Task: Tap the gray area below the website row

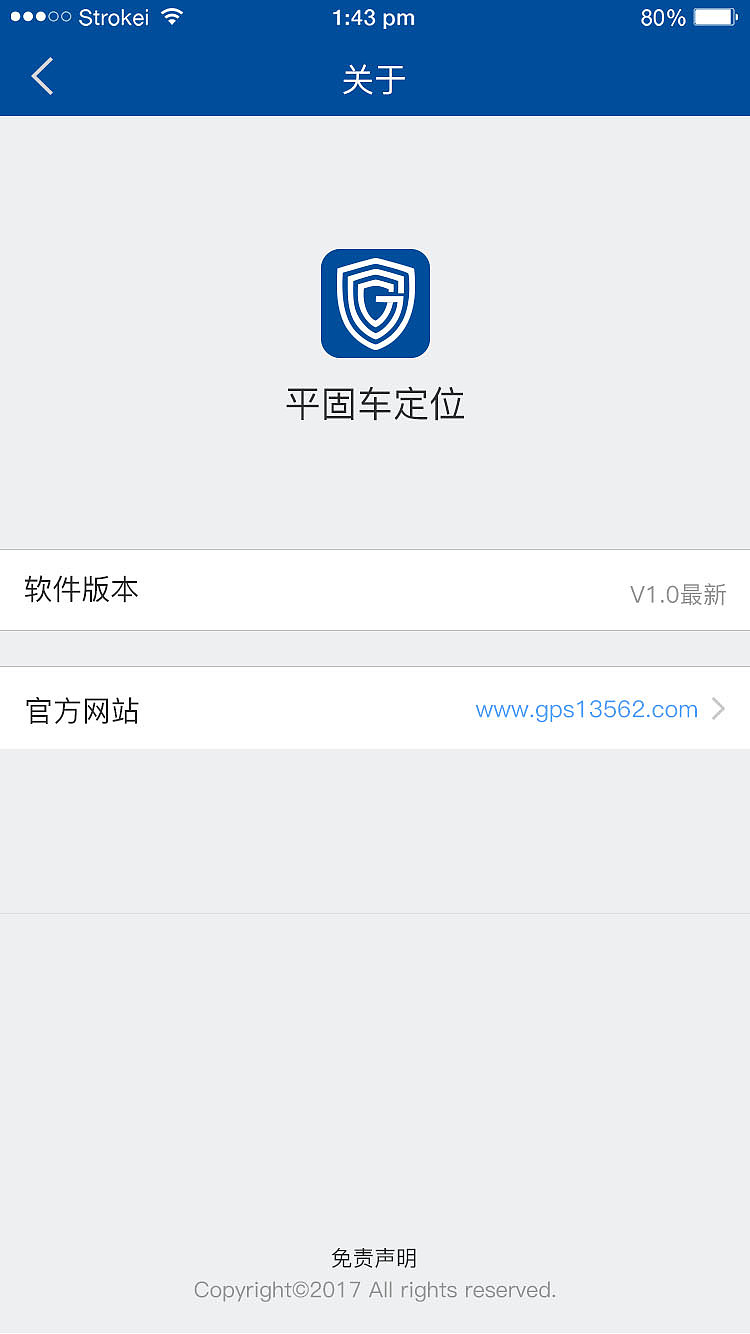Action: click(x=375, y=830)
